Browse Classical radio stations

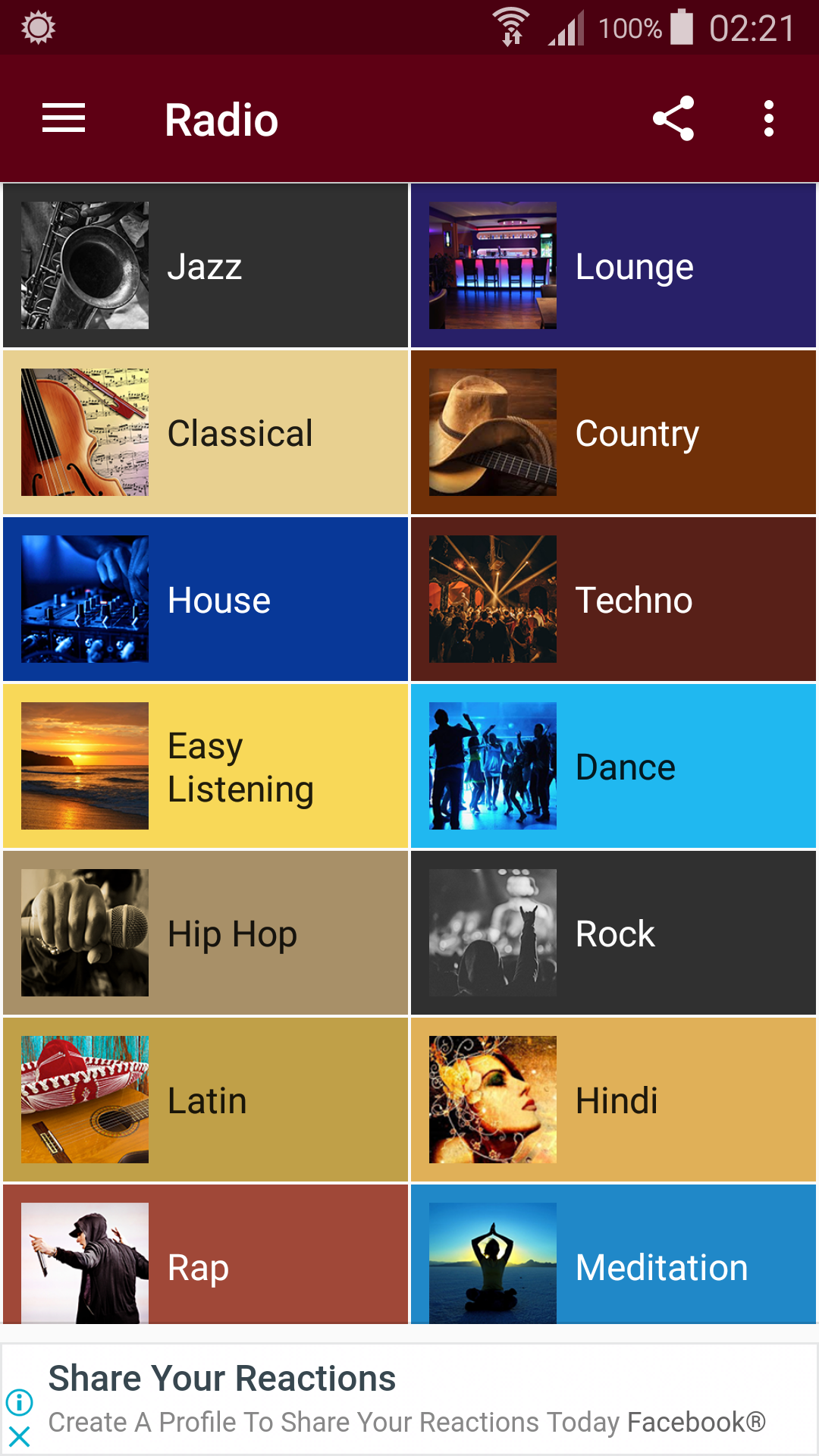click(206, 432)
